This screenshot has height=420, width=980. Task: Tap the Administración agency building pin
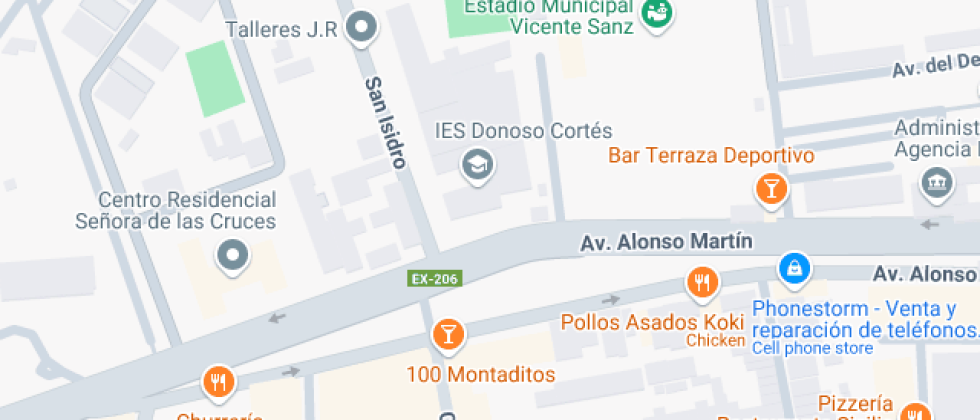coord(937,184)
